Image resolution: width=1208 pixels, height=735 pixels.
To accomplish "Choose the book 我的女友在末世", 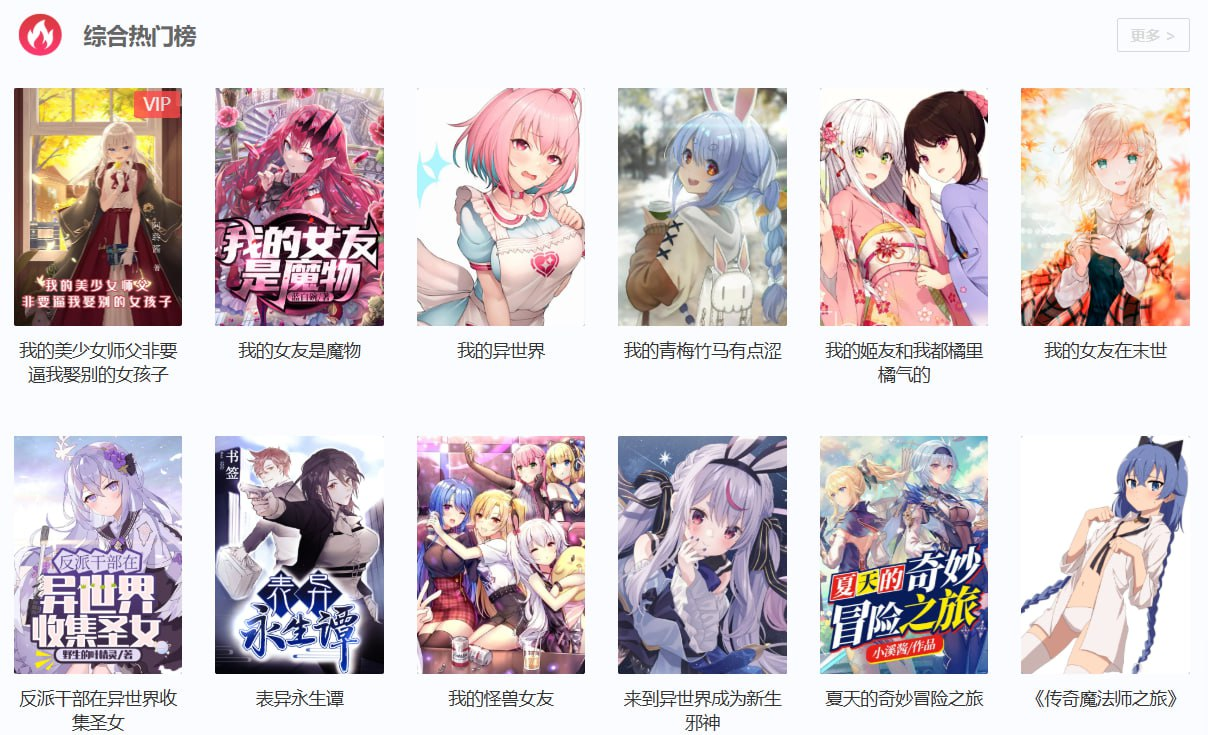I will point(1105,207).
